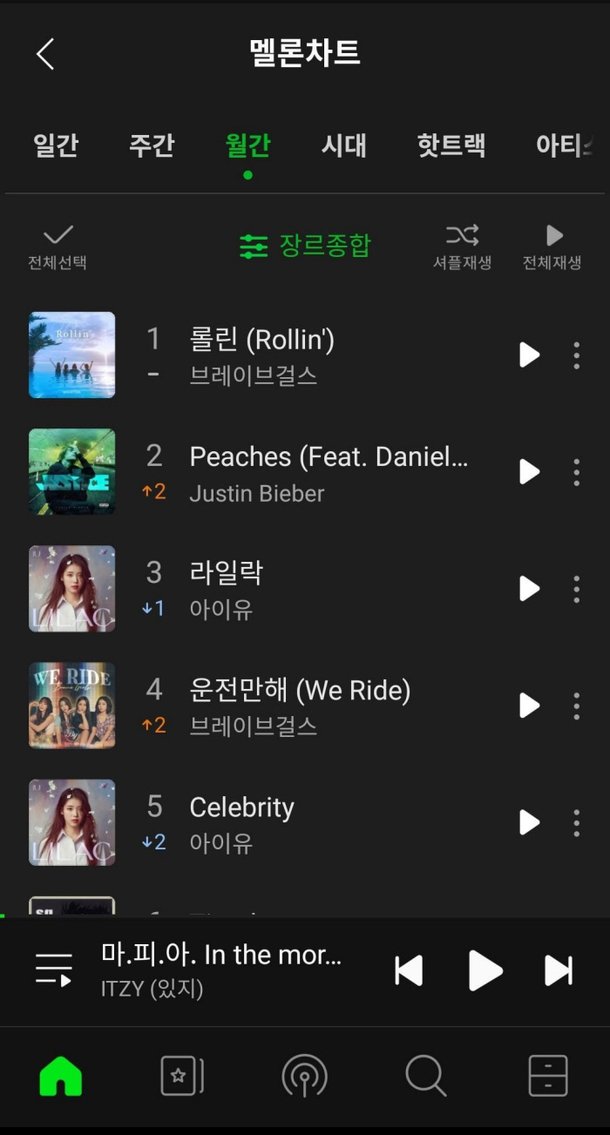The width and height of the screenshot is (610, 1135).
Task: Open options menu for 운전만해 (We Ride)
Action: click(x=576, y=706)
